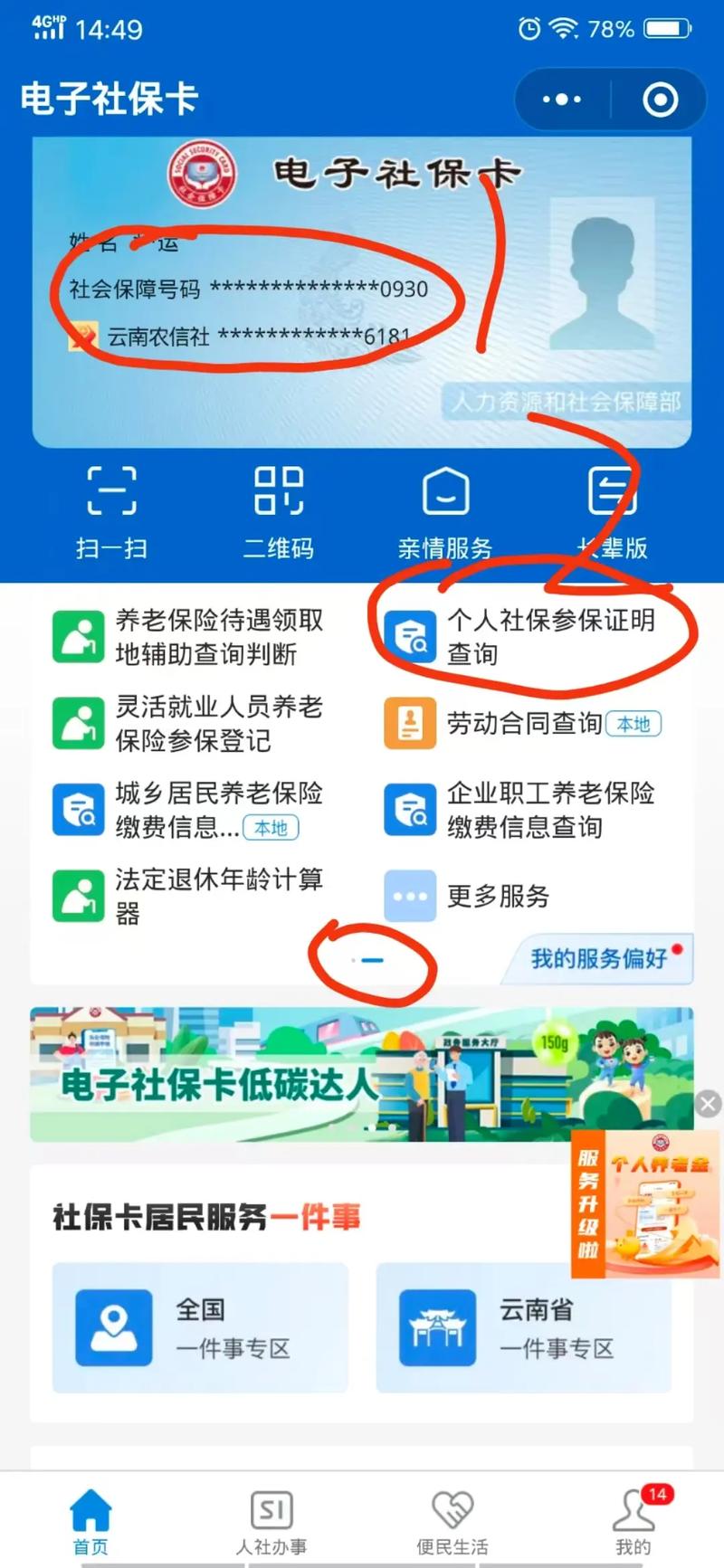Open 灵活就业人员养老保险参保登记

(190, 724)
